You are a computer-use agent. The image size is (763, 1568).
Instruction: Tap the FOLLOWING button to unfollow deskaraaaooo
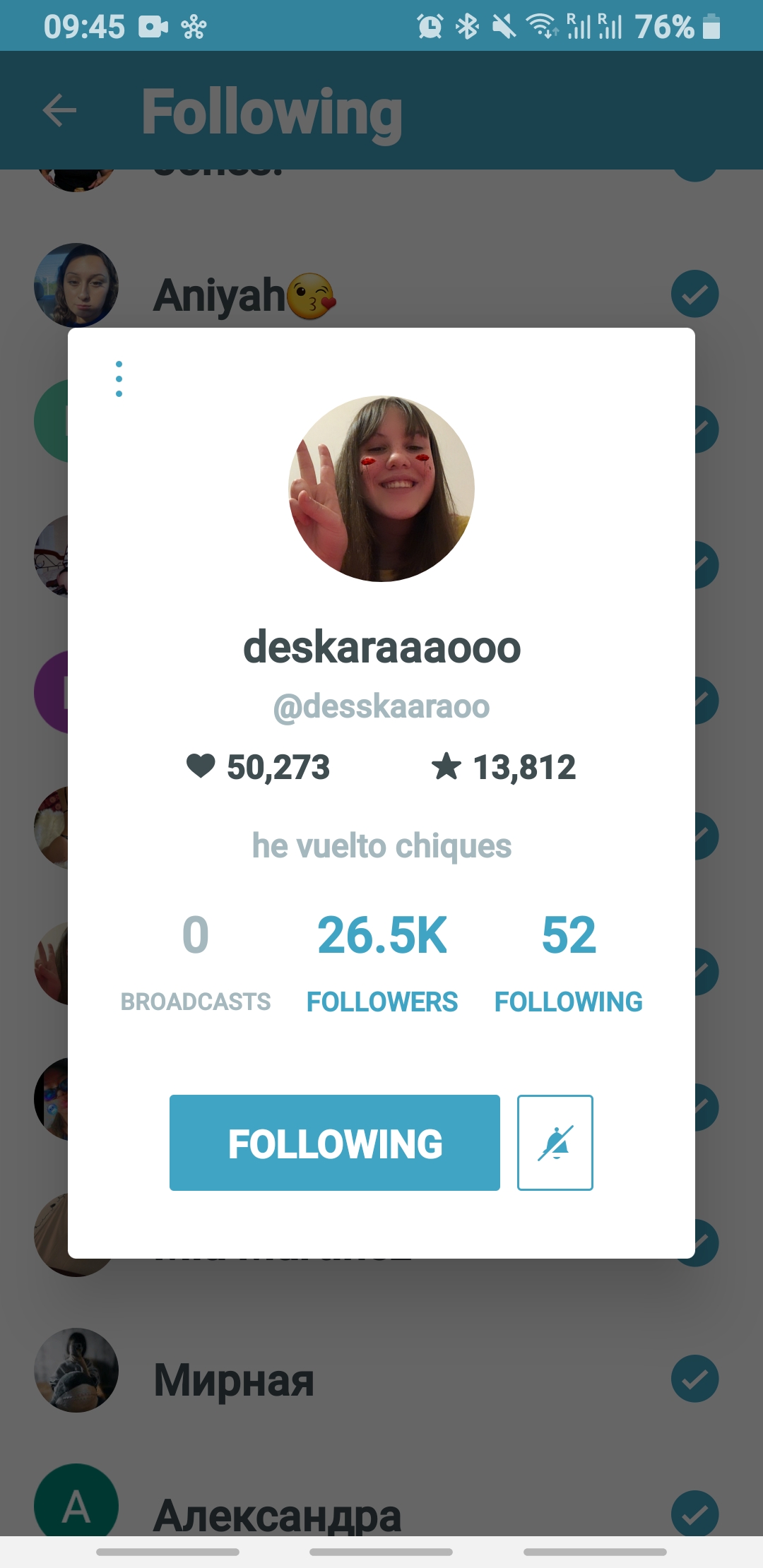pyautogui.click(x=334, y=1142)
